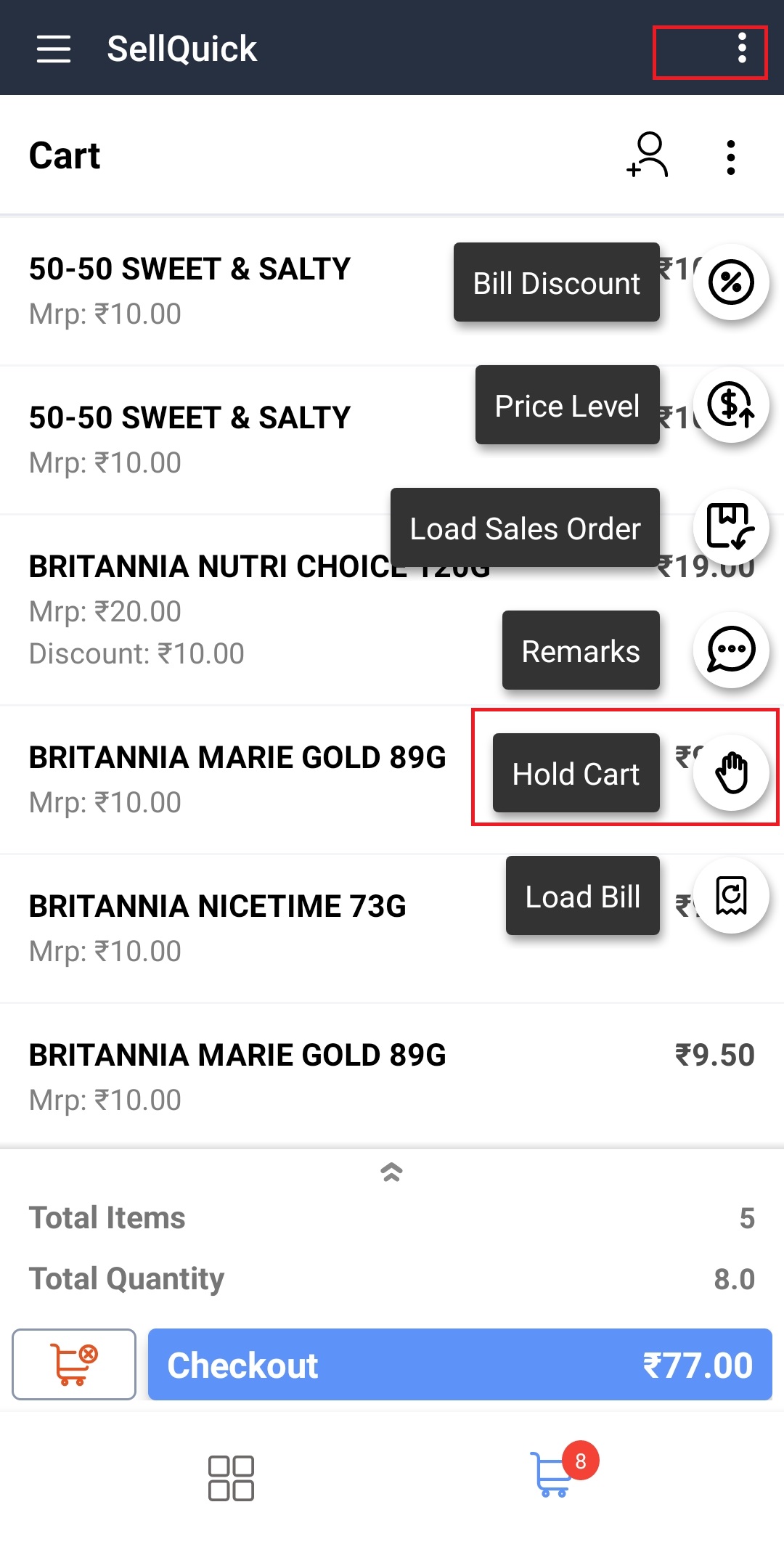
Task: Expand the cart totals summary
Action: 392,1172
